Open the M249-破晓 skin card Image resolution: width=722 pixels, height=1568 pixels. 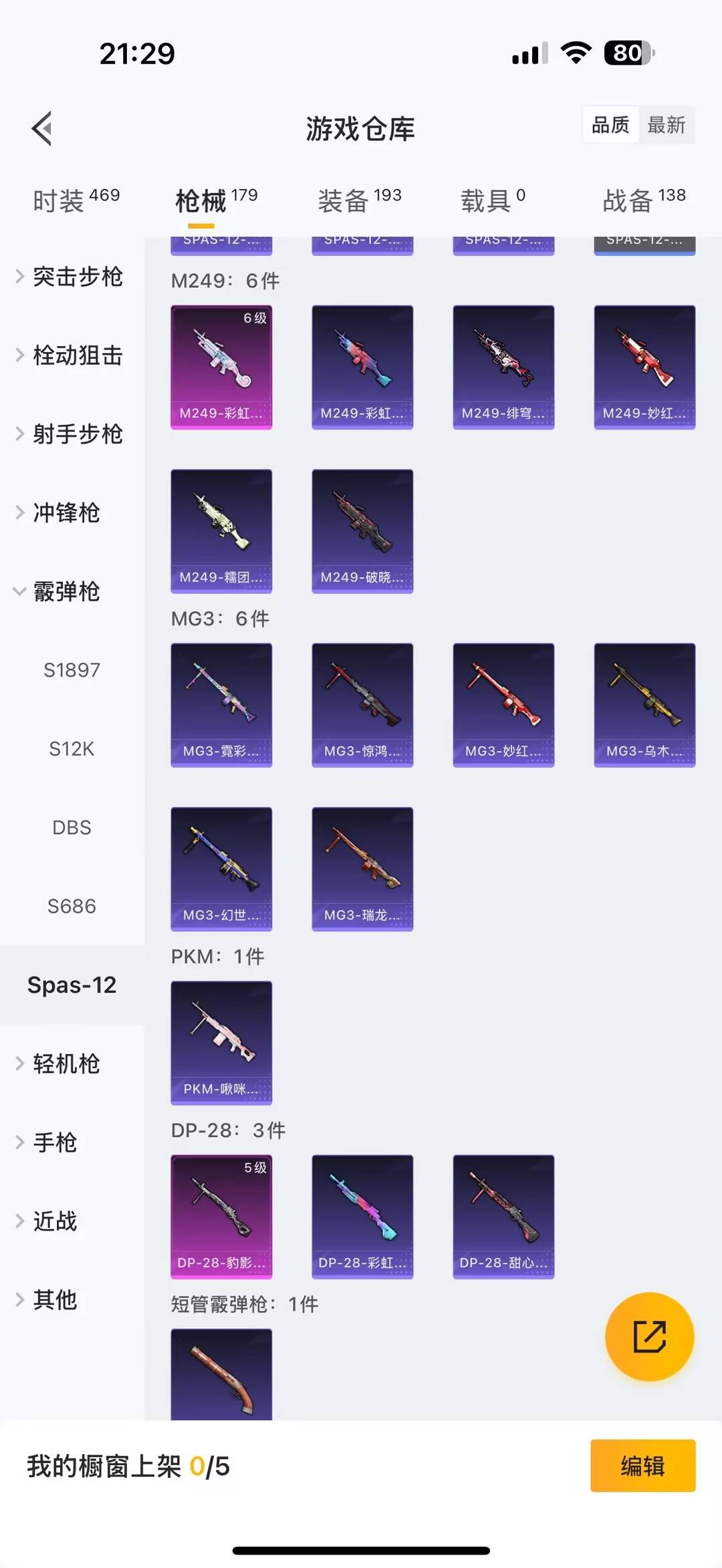pos(362,530)
